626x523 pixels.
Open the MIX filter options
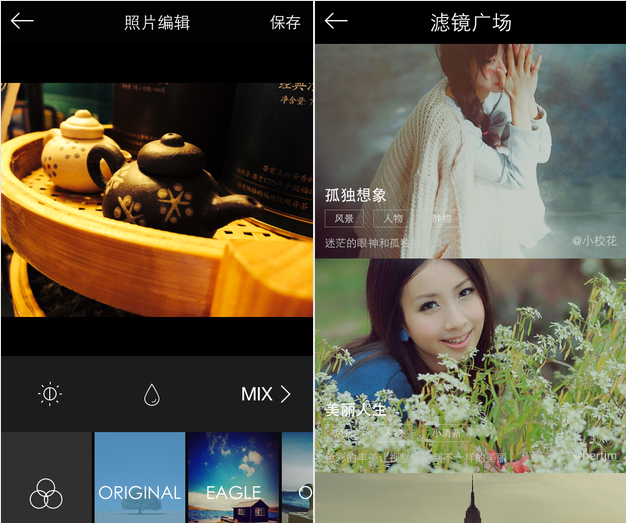coord(265,394)
